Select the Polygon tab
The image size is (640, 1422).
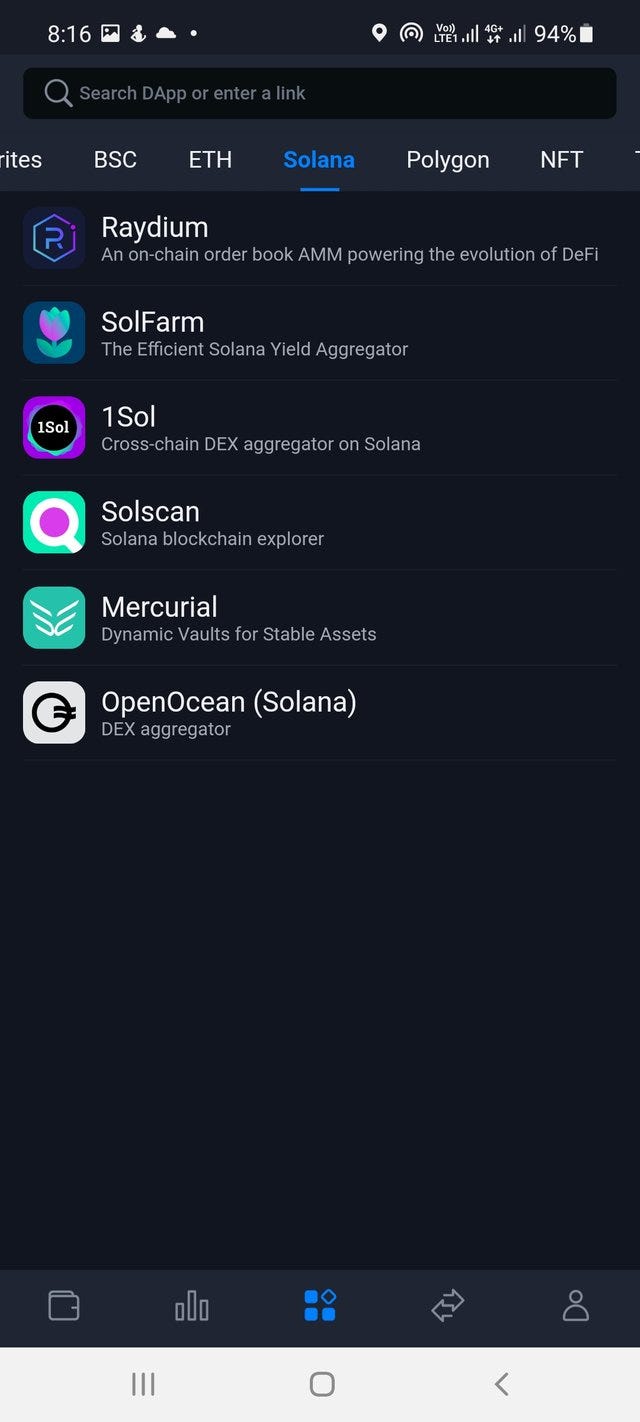(448, 160)
